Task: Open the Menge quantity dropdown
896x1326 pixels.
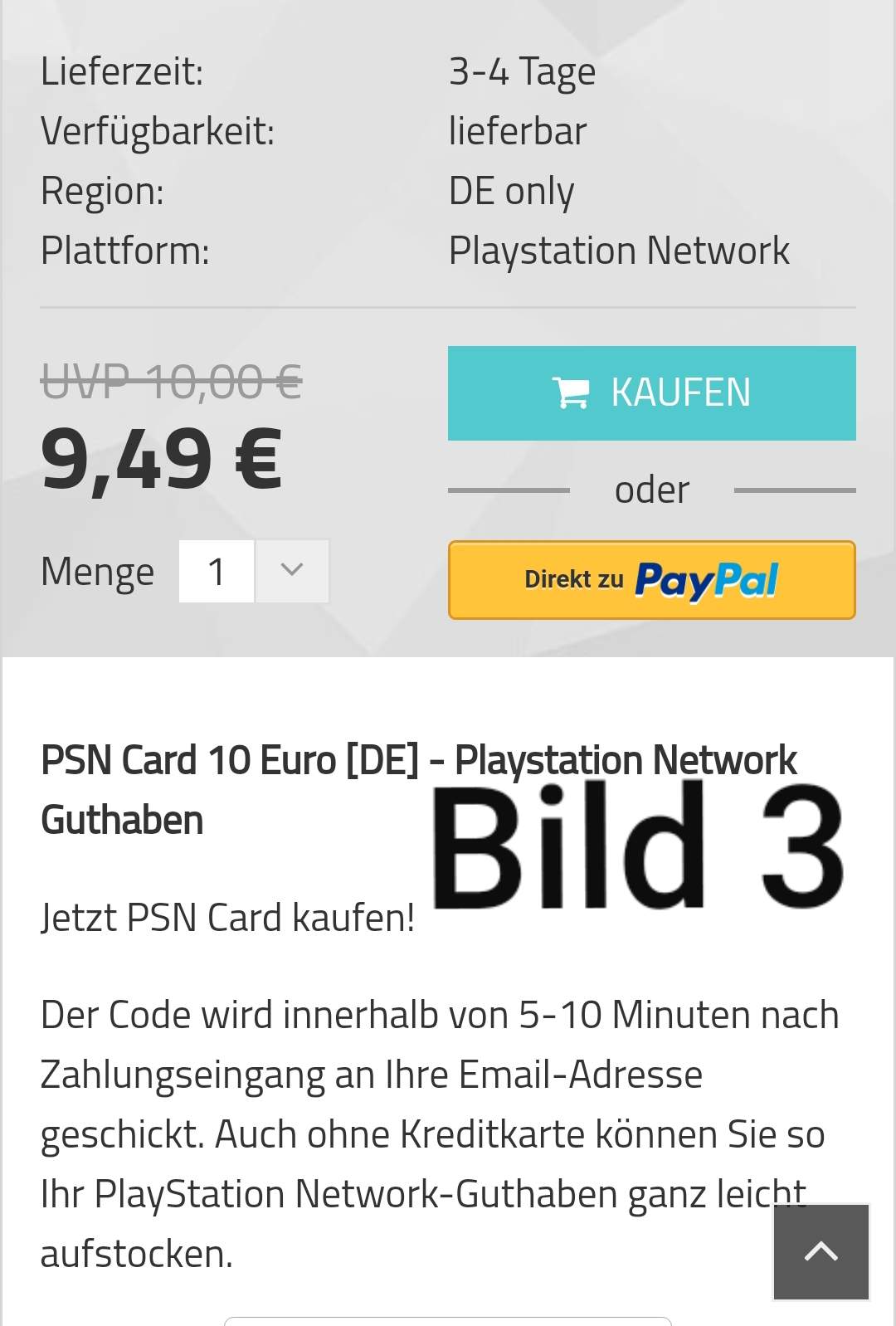Action: point(291,571)
